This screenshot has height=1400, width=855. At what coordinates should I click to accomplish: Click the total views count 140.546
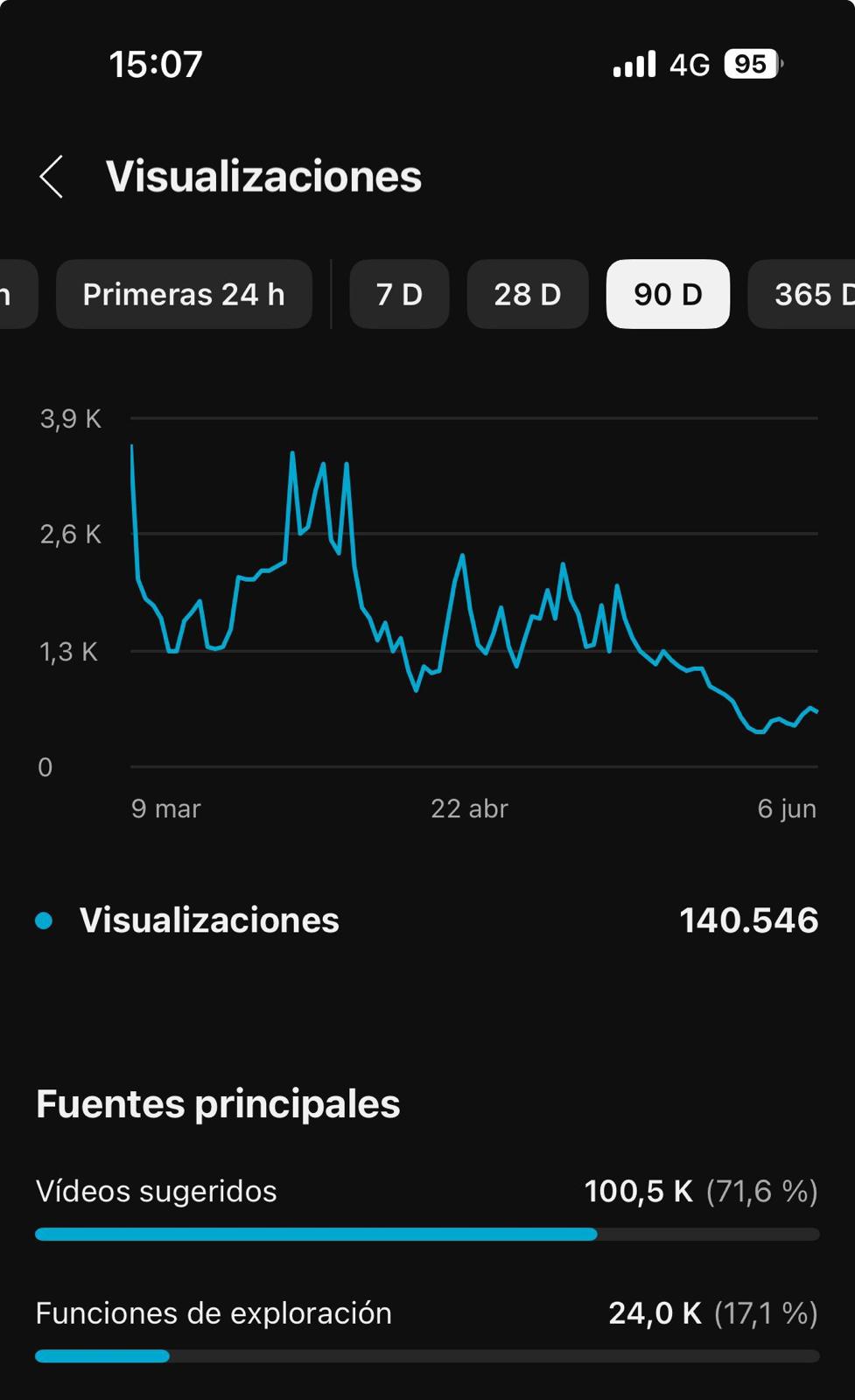[x=748, y=919]
